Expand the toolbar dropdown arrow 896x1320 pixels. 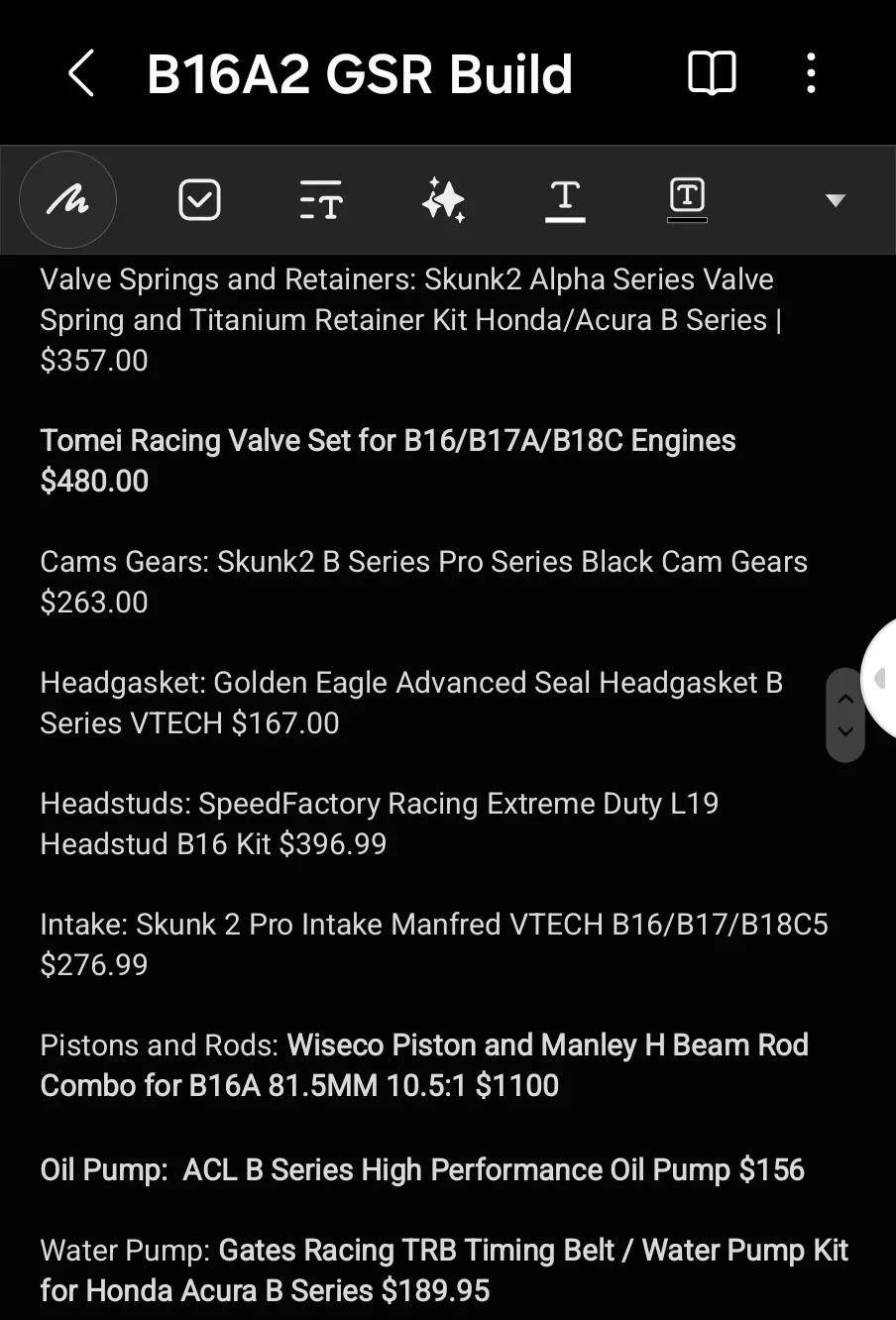[x=836, y=200]
